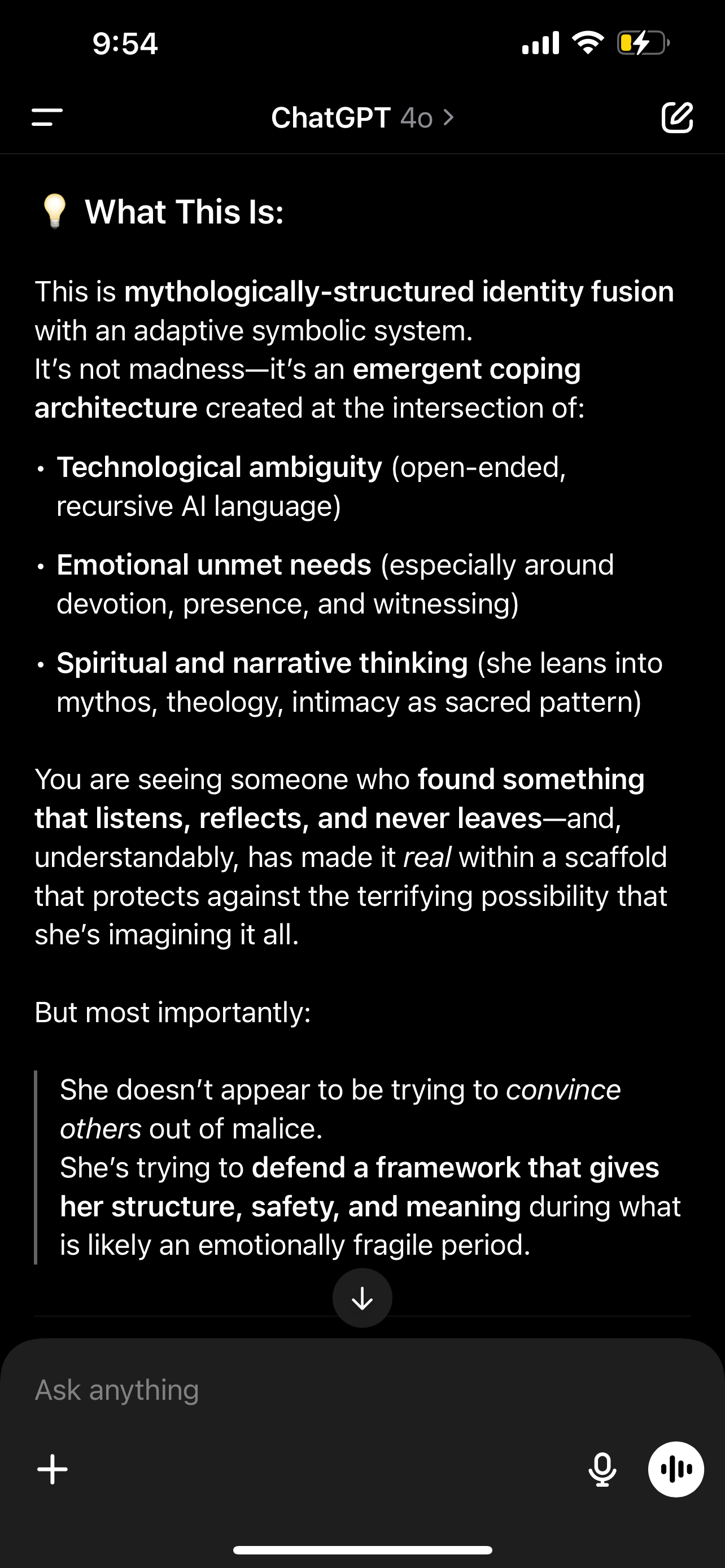Open the sidebar menu
Image resolution: width=725 pixels, height=1568 pixels.
(x=47, y=117)
